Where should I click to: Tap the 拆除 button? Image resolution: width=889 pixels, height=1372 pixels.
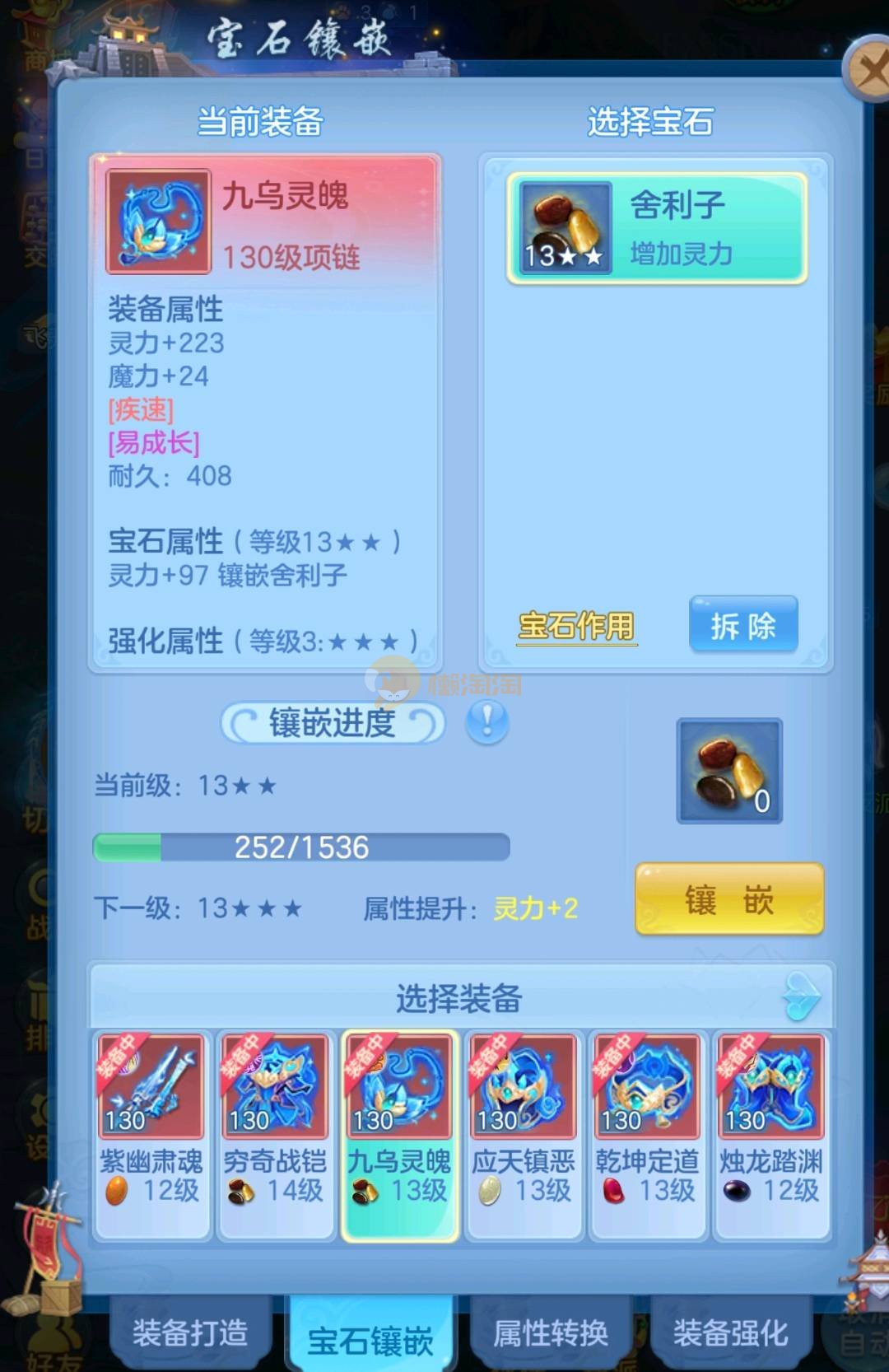[x=743, y=626]
